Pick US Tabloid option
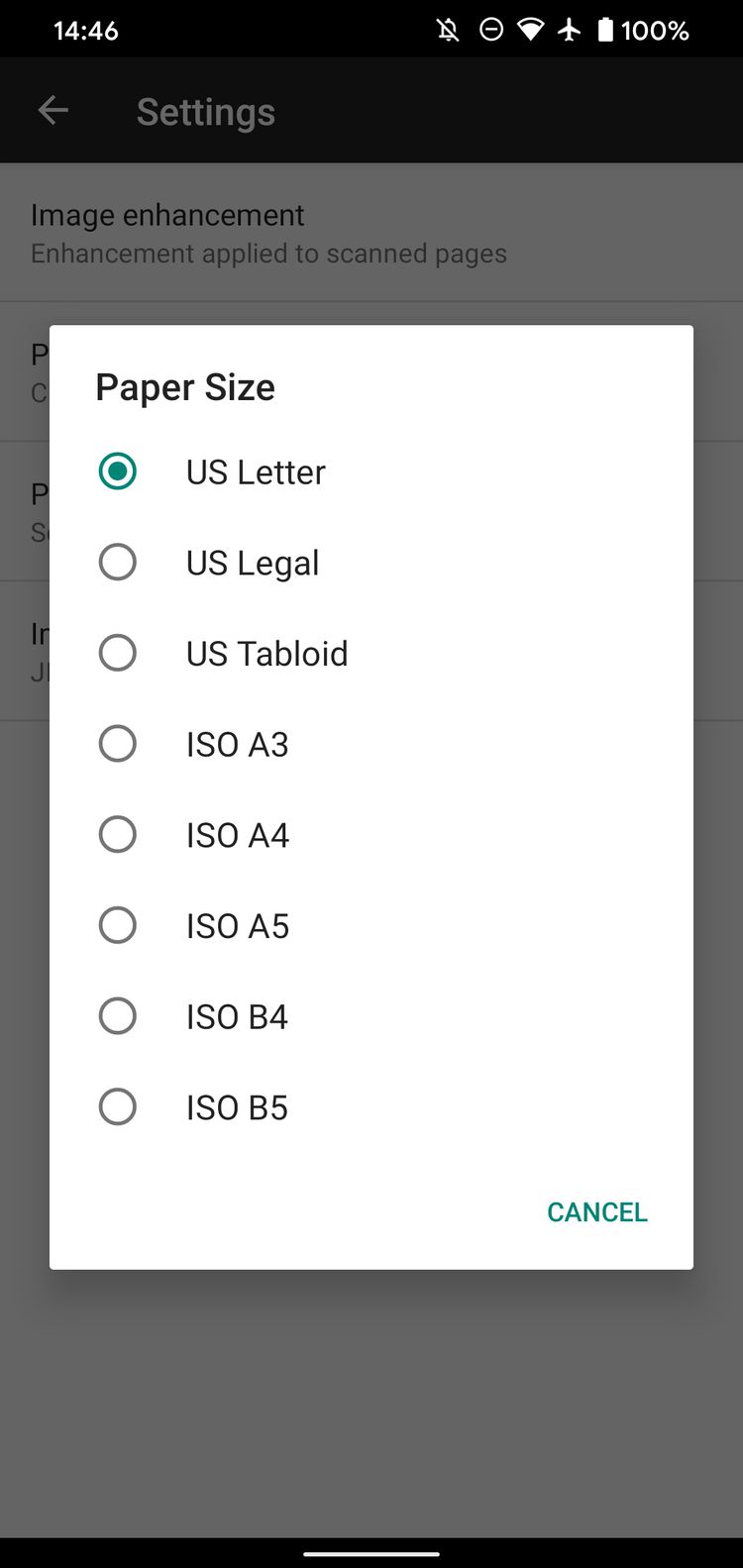The height and width of the screenshot is (1568, 743). (371, 654)
